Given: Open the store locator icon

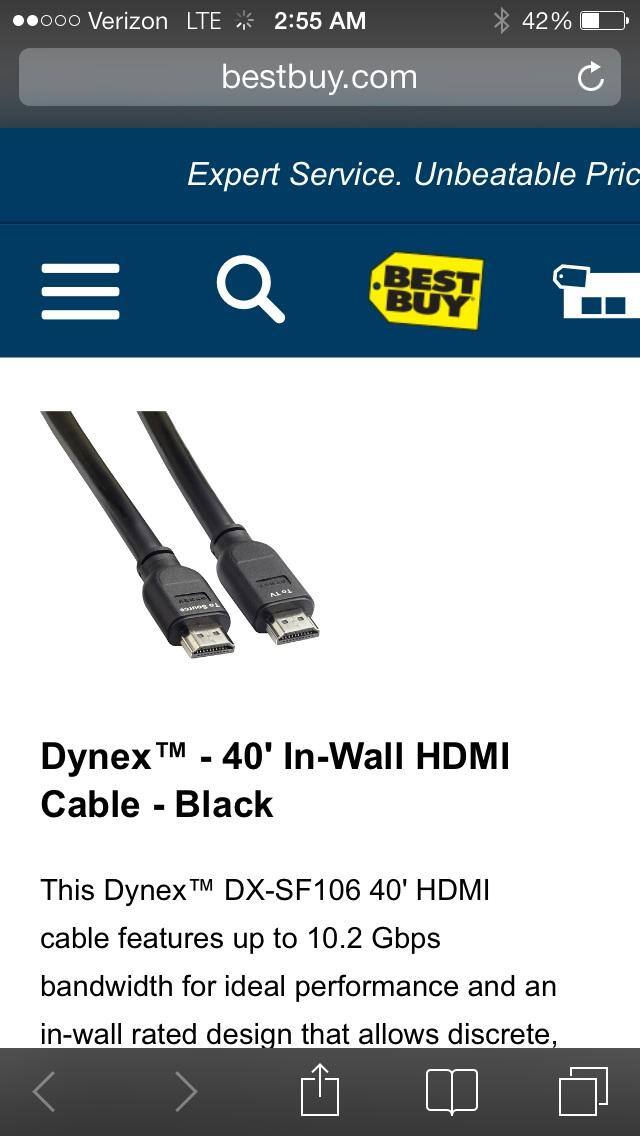Looking at the screenshot, I should coord(597,291).
